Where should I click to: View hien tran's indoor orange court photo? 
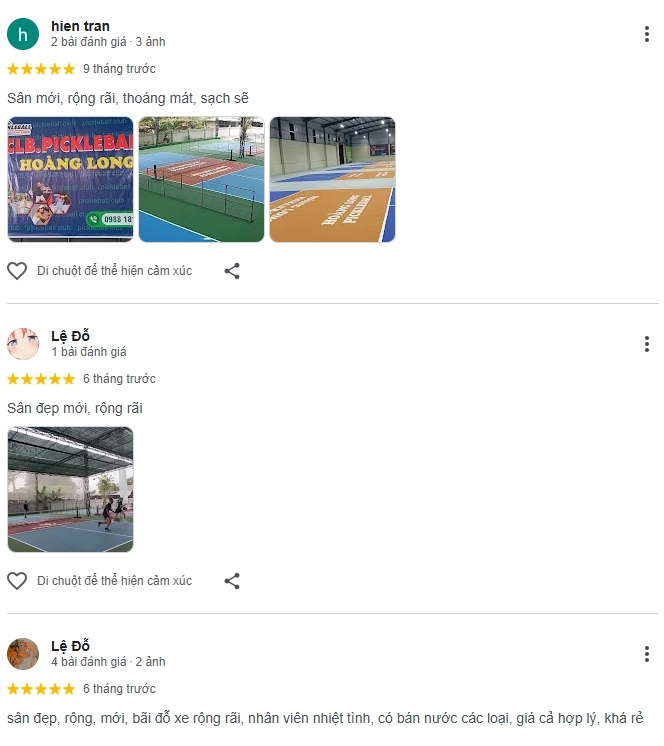332,180
